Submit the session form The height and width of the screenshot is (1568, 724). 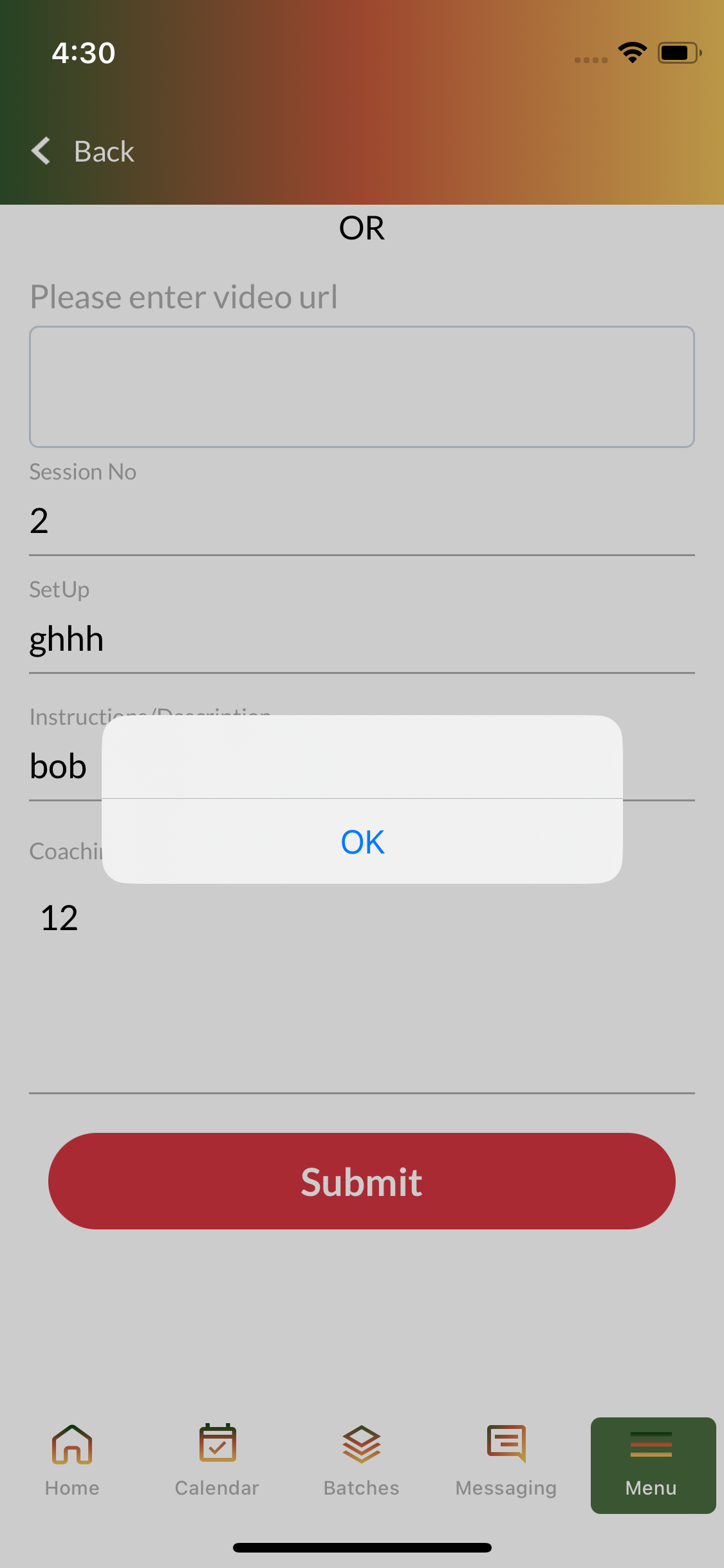362,1181
